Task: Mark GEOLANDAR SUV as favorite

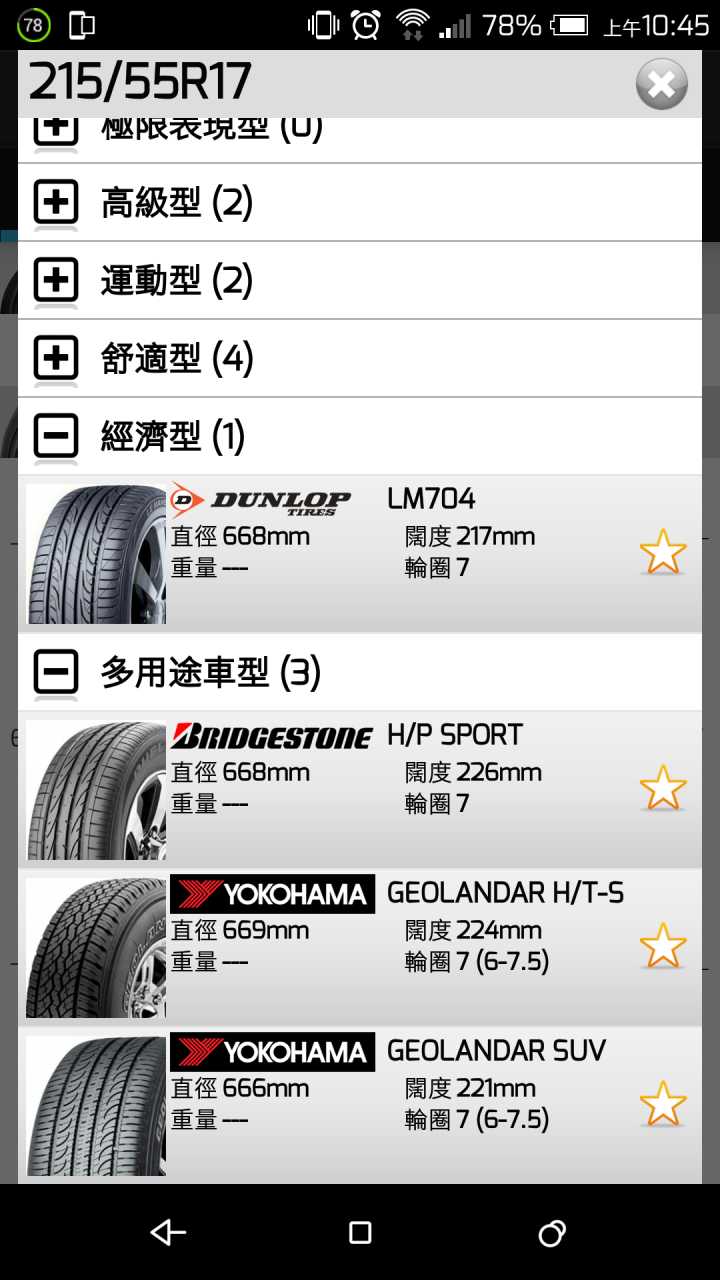Action: coord(662,1104)
